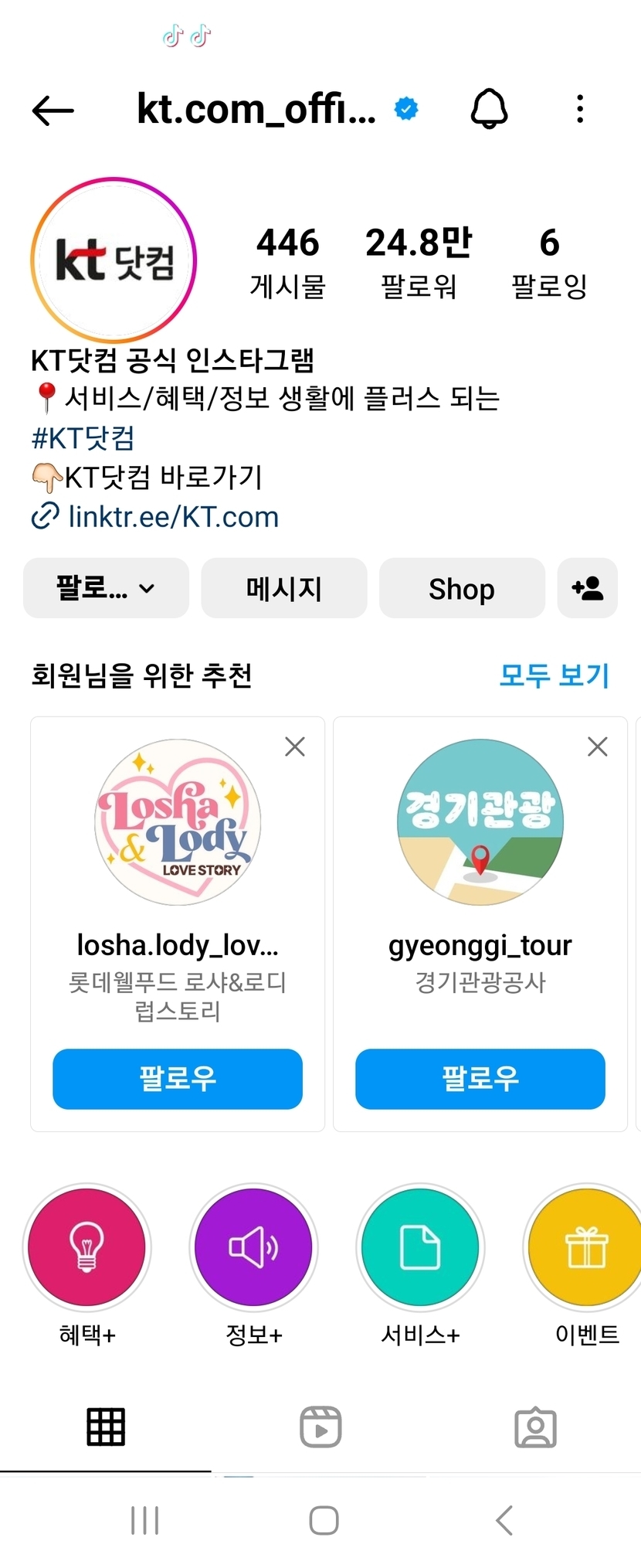This screenshot has height=1568, width=641.
Task: Go back using the top-left arrow
Action: pyautogui.click(x=53, y=111)
